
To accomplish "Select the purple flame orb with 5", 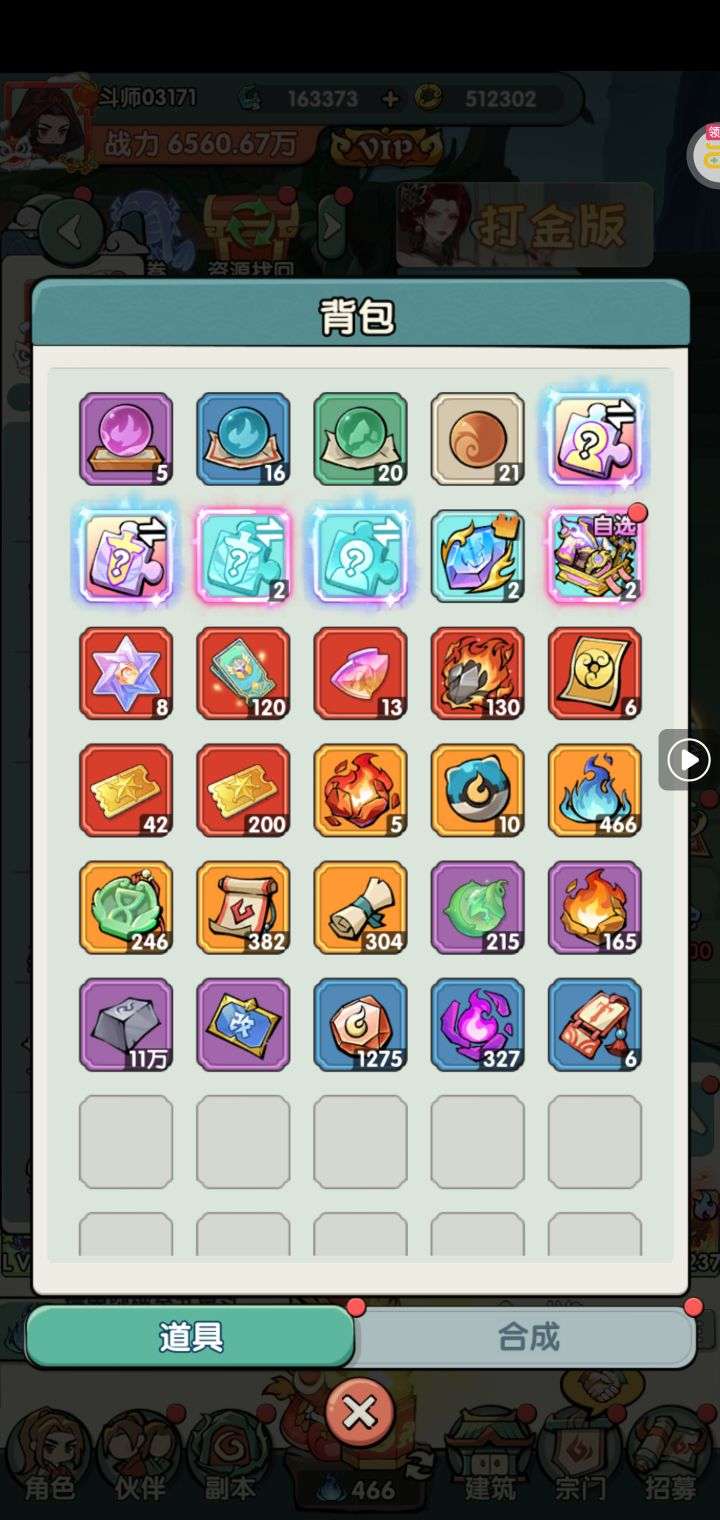I will pos(126,439).
